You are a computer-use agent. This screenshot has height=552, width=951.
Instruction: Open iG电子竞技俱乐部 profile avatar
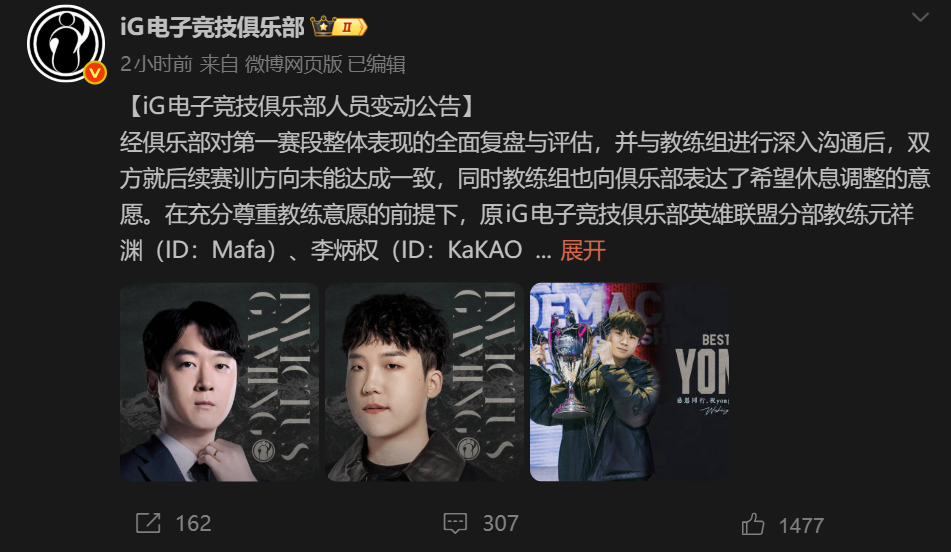pos(66,43)
